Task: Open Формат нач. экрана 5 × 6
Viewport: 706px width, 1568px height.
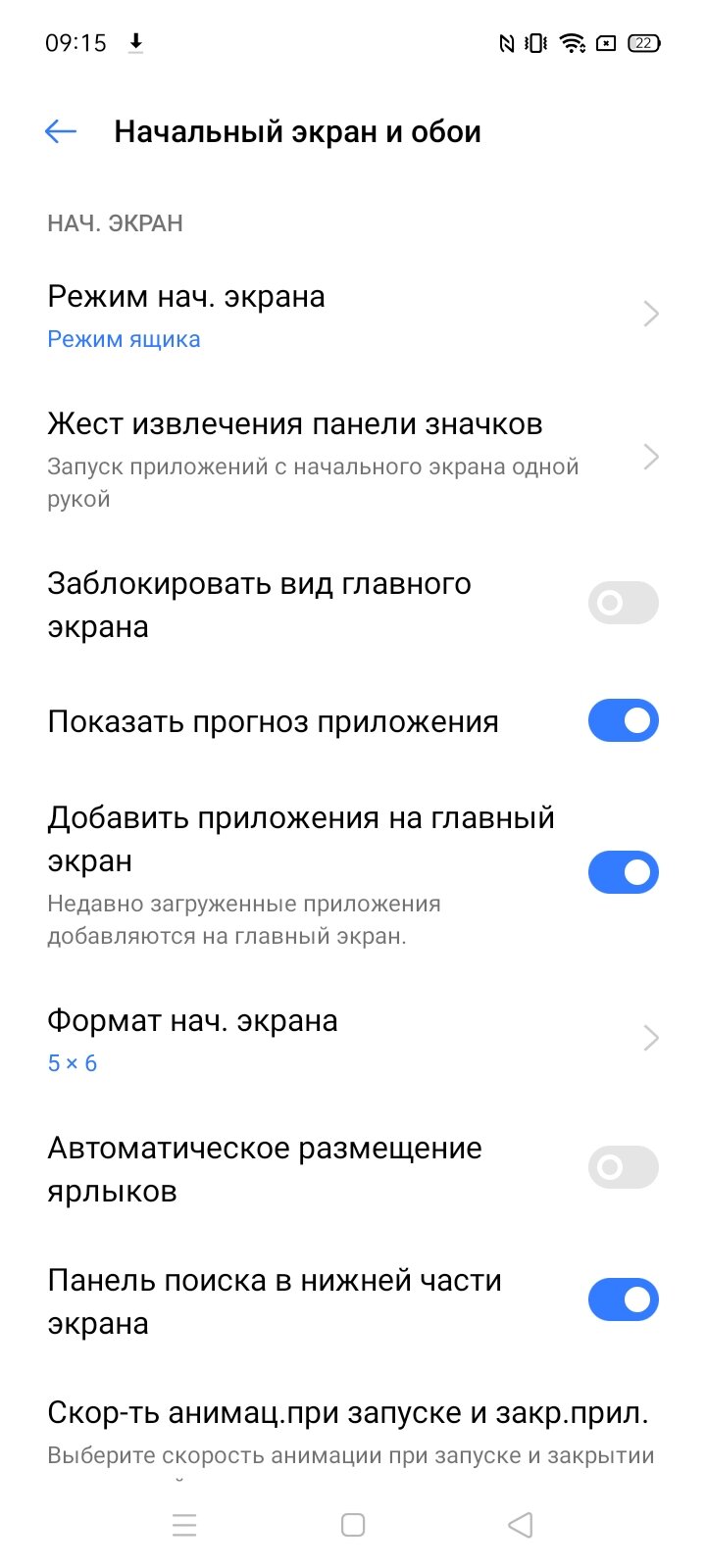Action: (353, 1039)
